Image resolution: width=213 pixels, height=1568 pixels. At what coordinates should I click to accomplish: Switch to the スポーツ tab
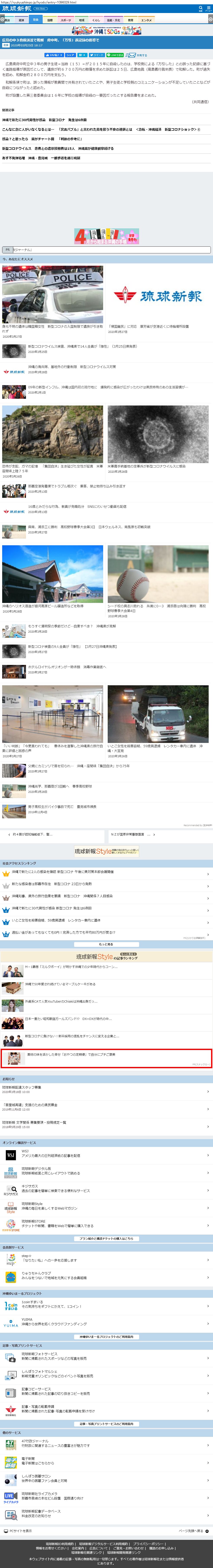click(x=65, y=20)
